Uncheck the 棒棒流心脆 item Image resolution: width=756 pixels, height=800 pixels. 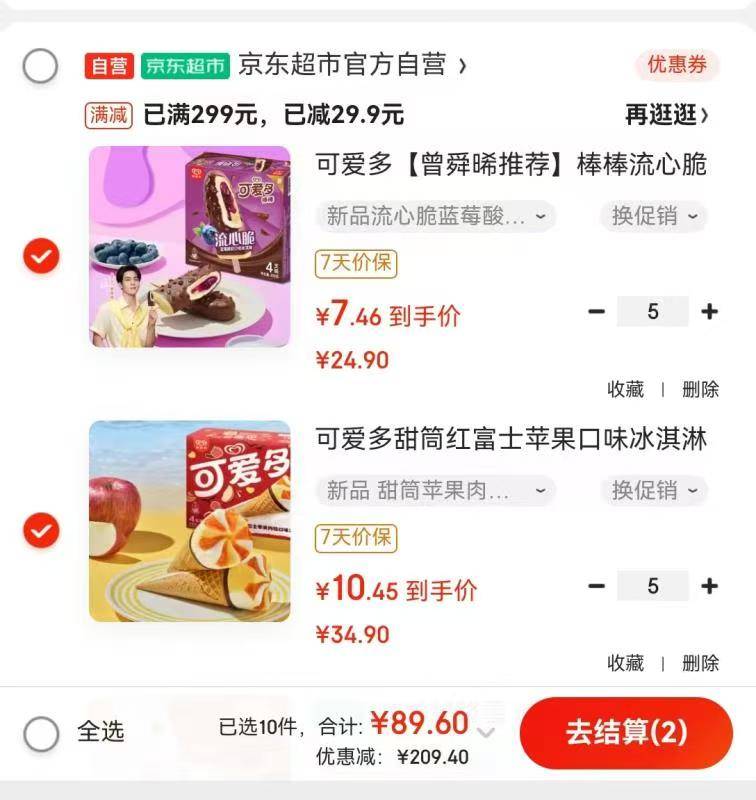[41, 257]
